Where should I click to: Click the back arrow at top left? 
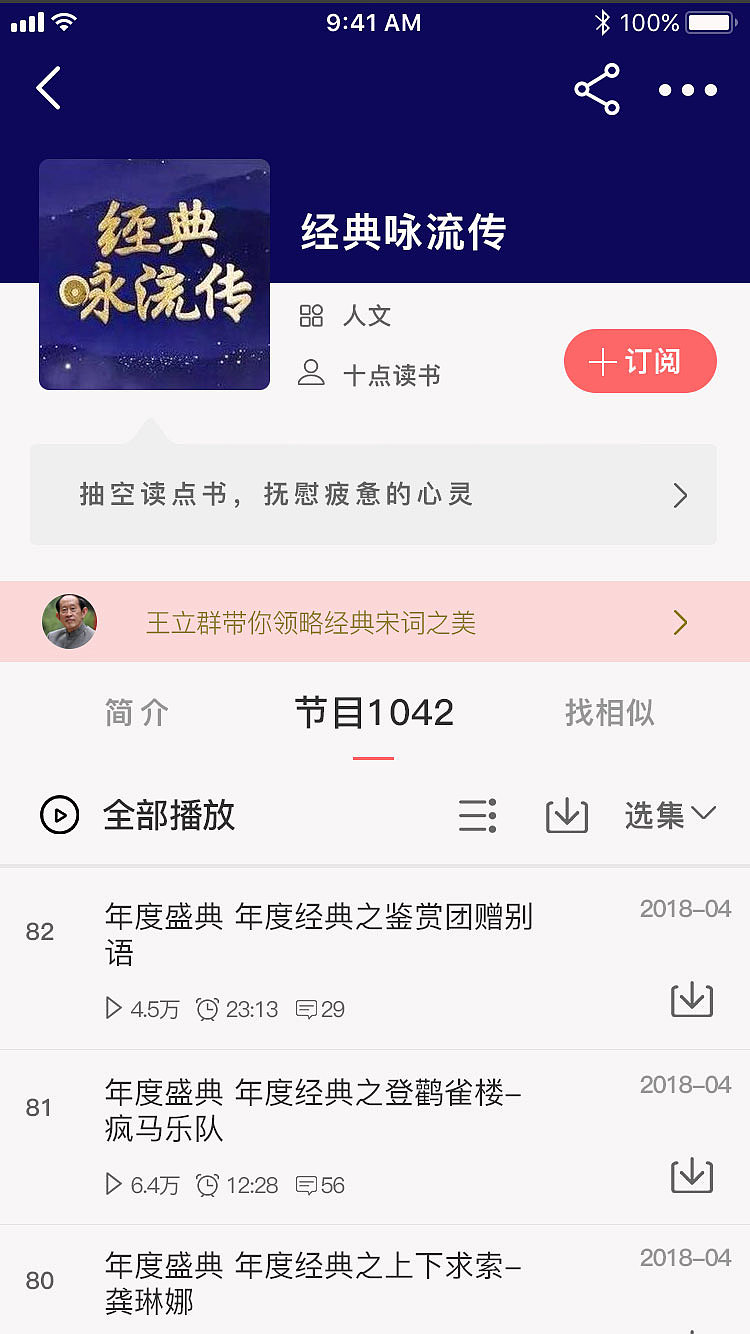pos(49,88)
